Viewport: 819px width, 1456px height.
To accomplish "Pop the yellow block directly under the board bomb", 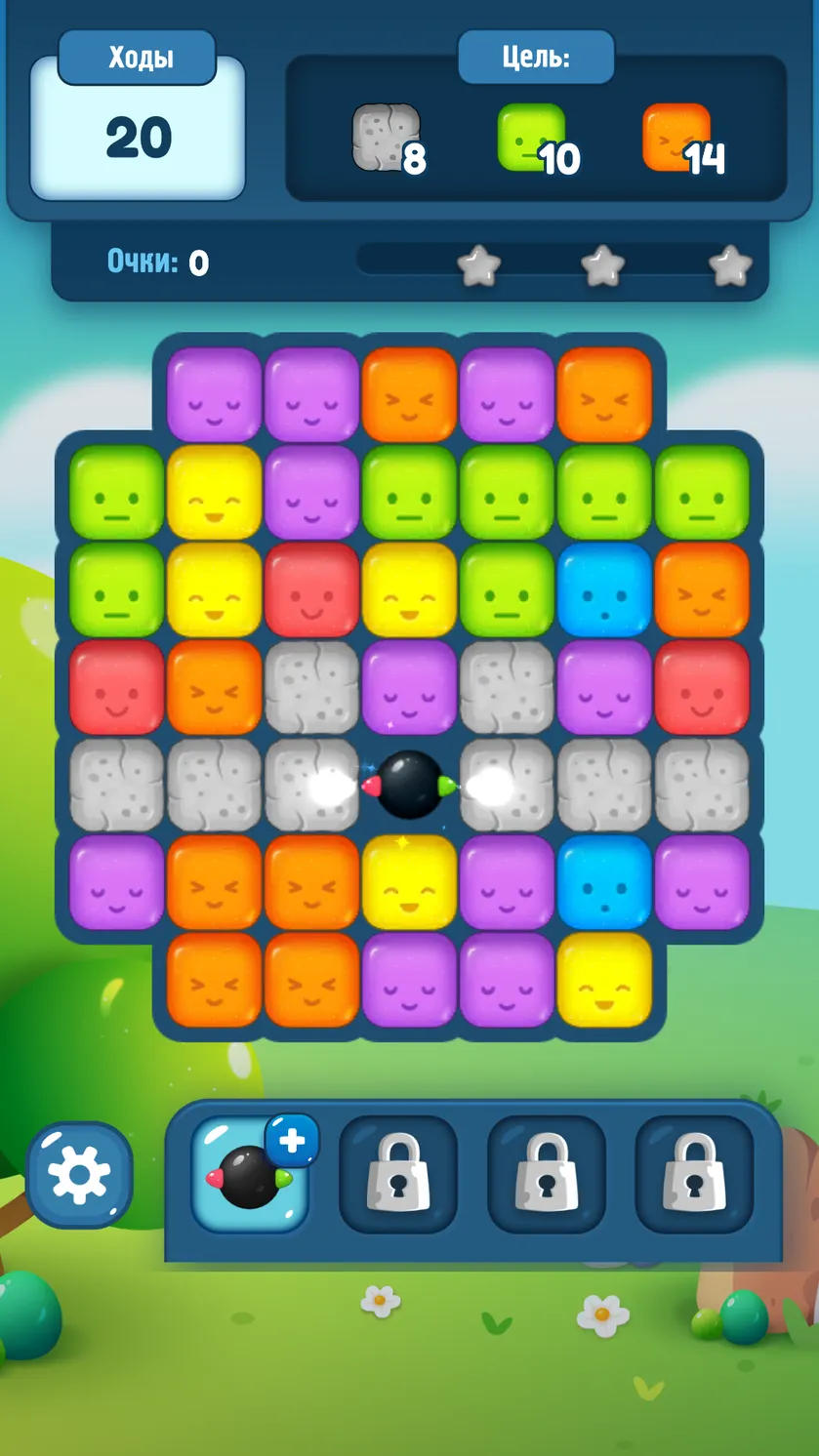I will pyautogui.click(x=409, y=882).
